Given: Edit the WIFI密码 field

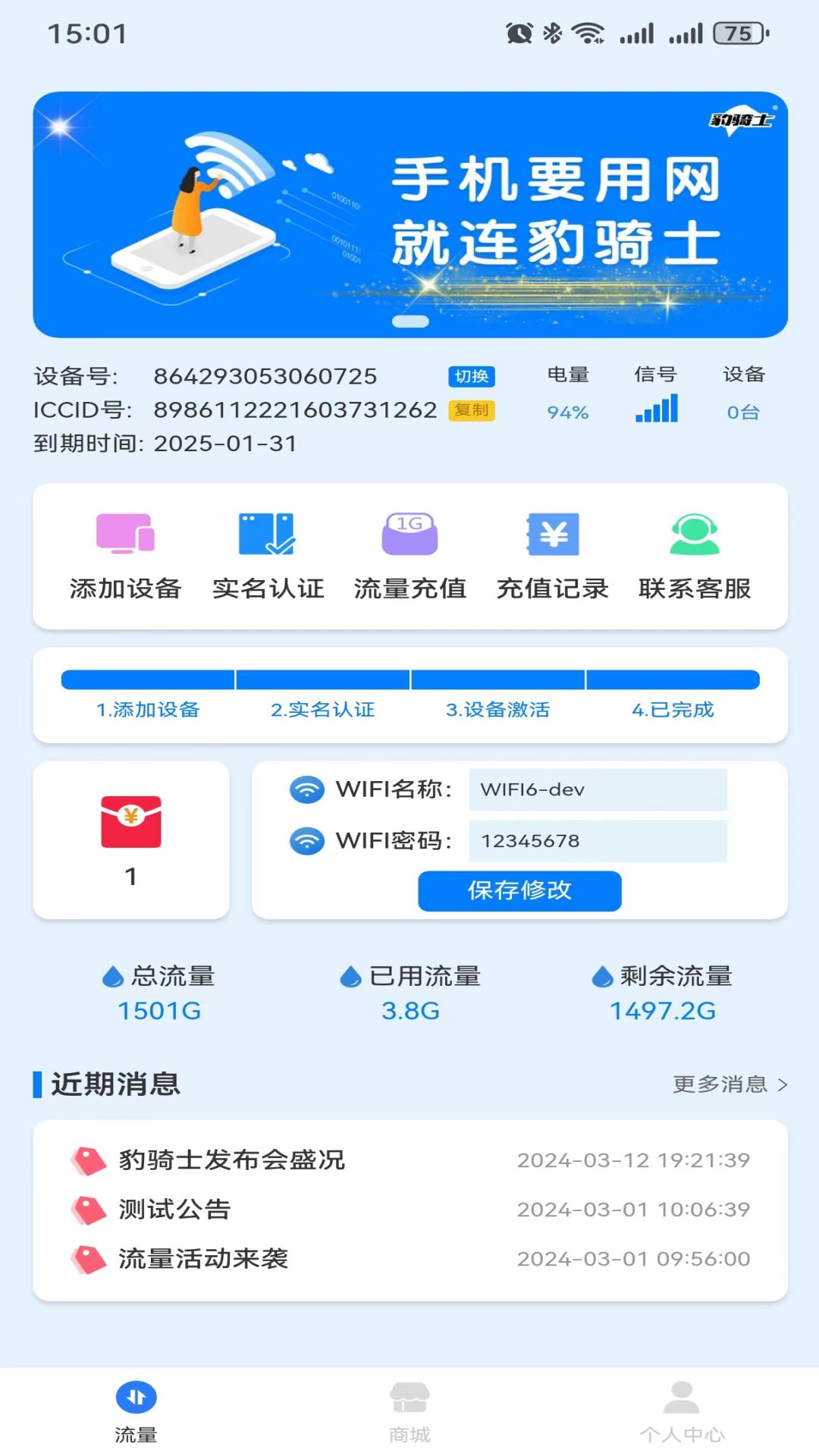Looking at the screenshot, I should pos(598,841).
